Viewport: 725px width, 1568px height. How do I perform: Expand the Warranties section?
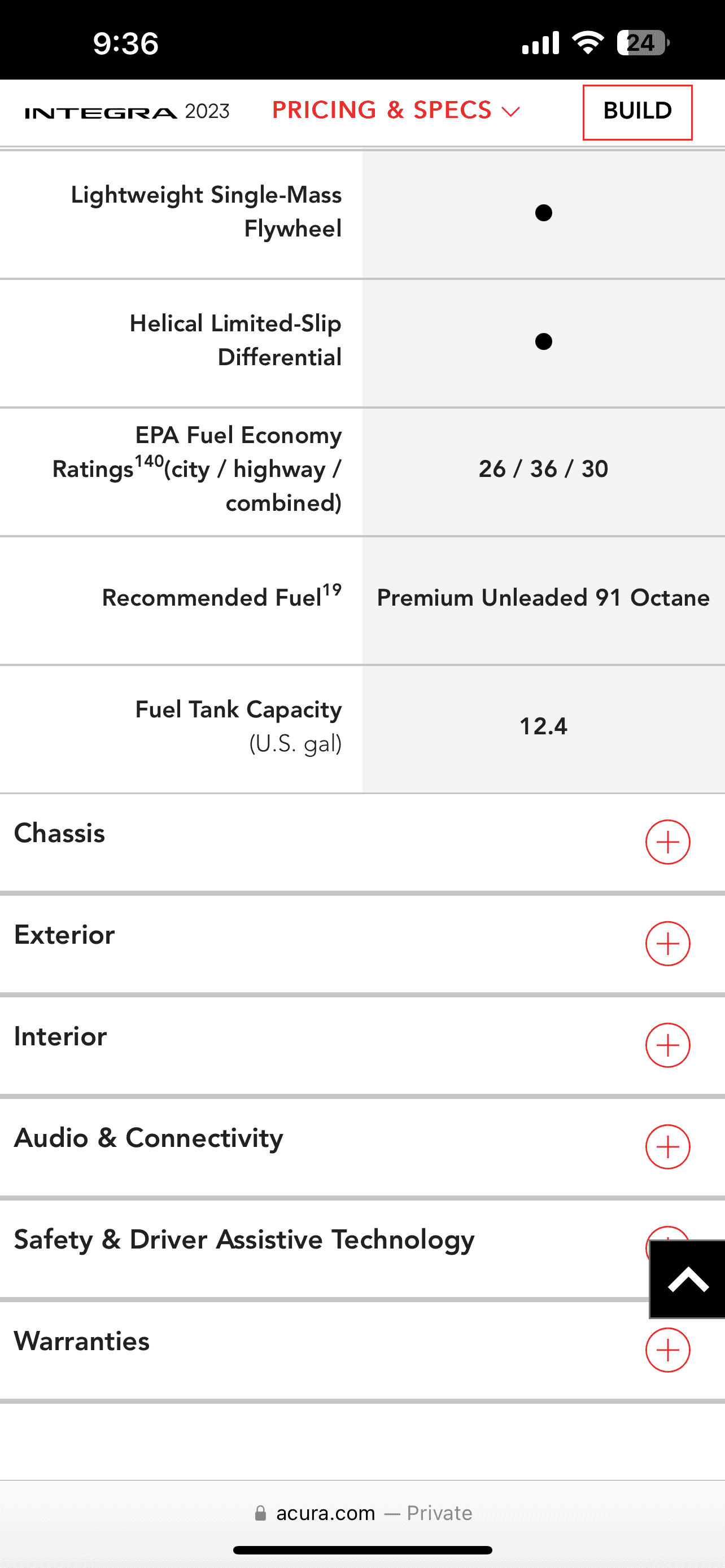point(667,1350)
